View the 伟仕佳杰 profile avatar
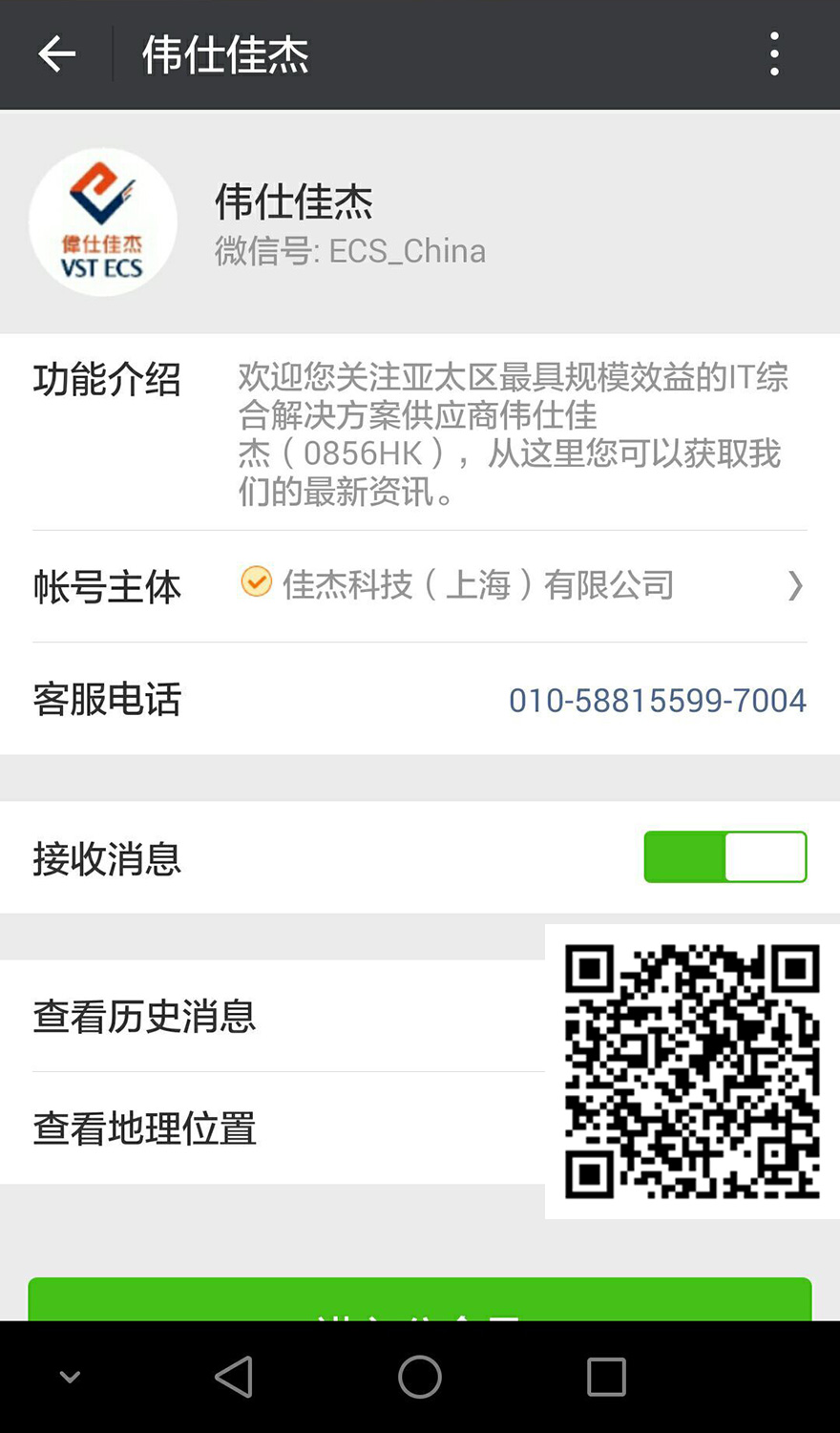Screen dimensions: 840x1433 (x=103, y=222)
